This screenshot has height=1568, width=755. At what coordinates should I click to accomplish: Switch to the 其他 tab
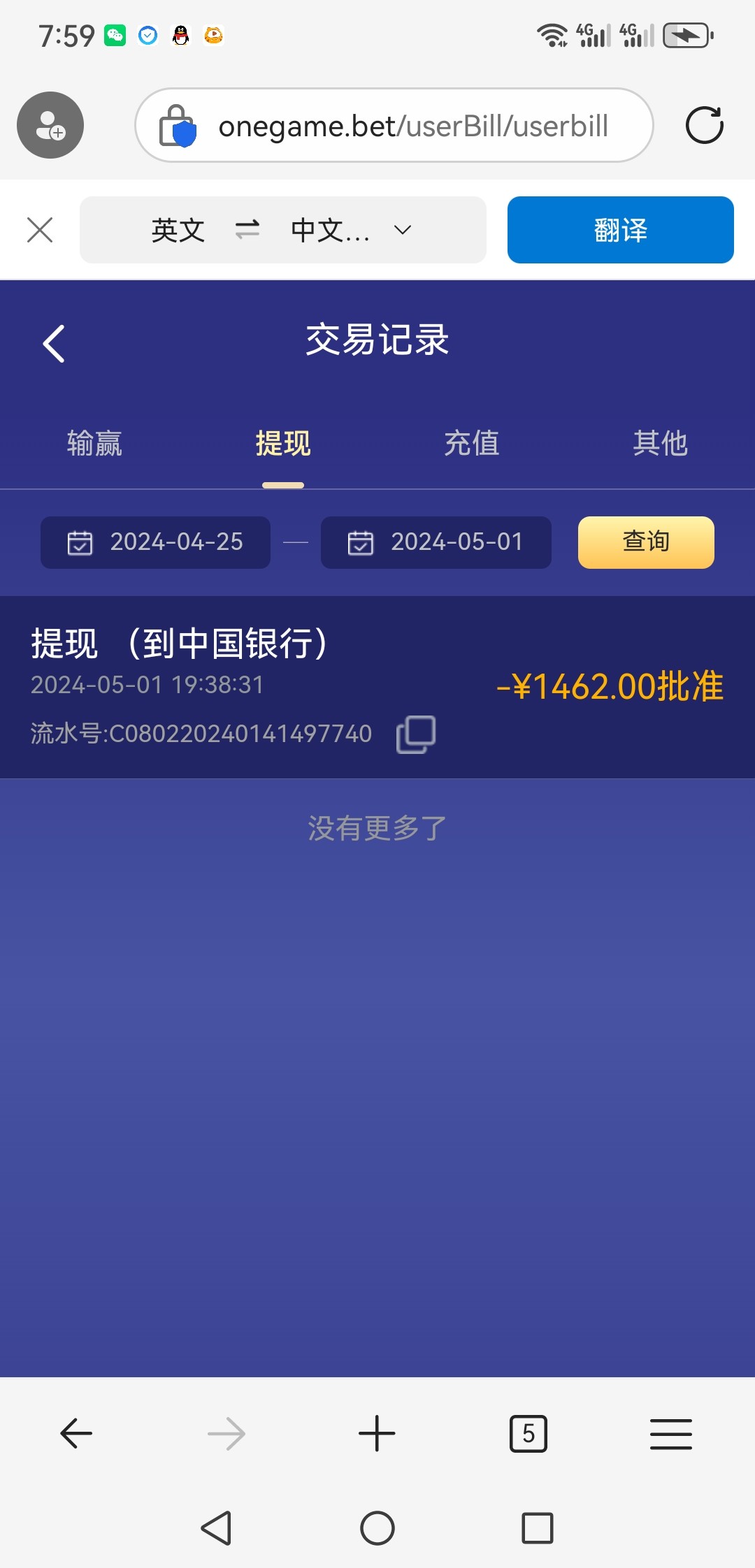pyautogui.click(x=660, y=443)
